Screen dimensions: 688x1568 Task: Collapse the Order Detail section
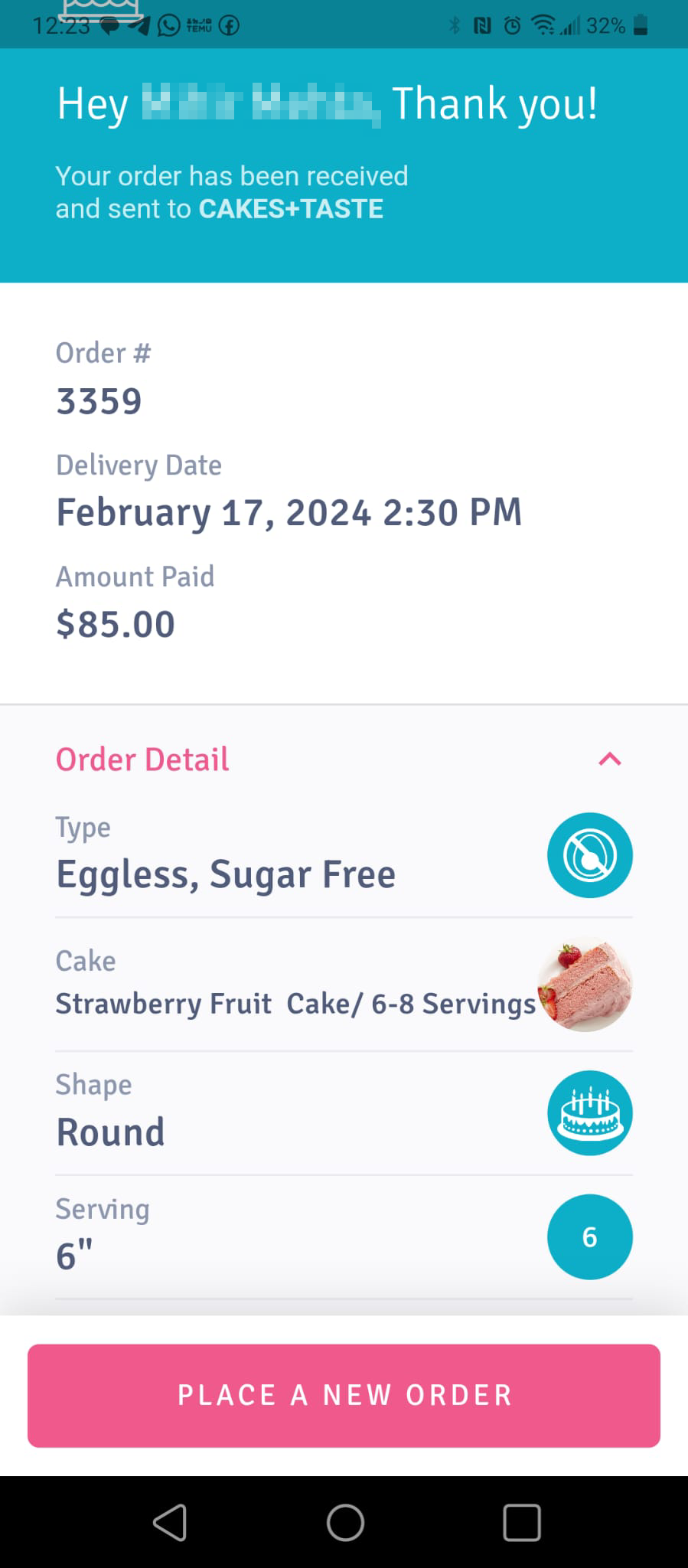point(609,759)
